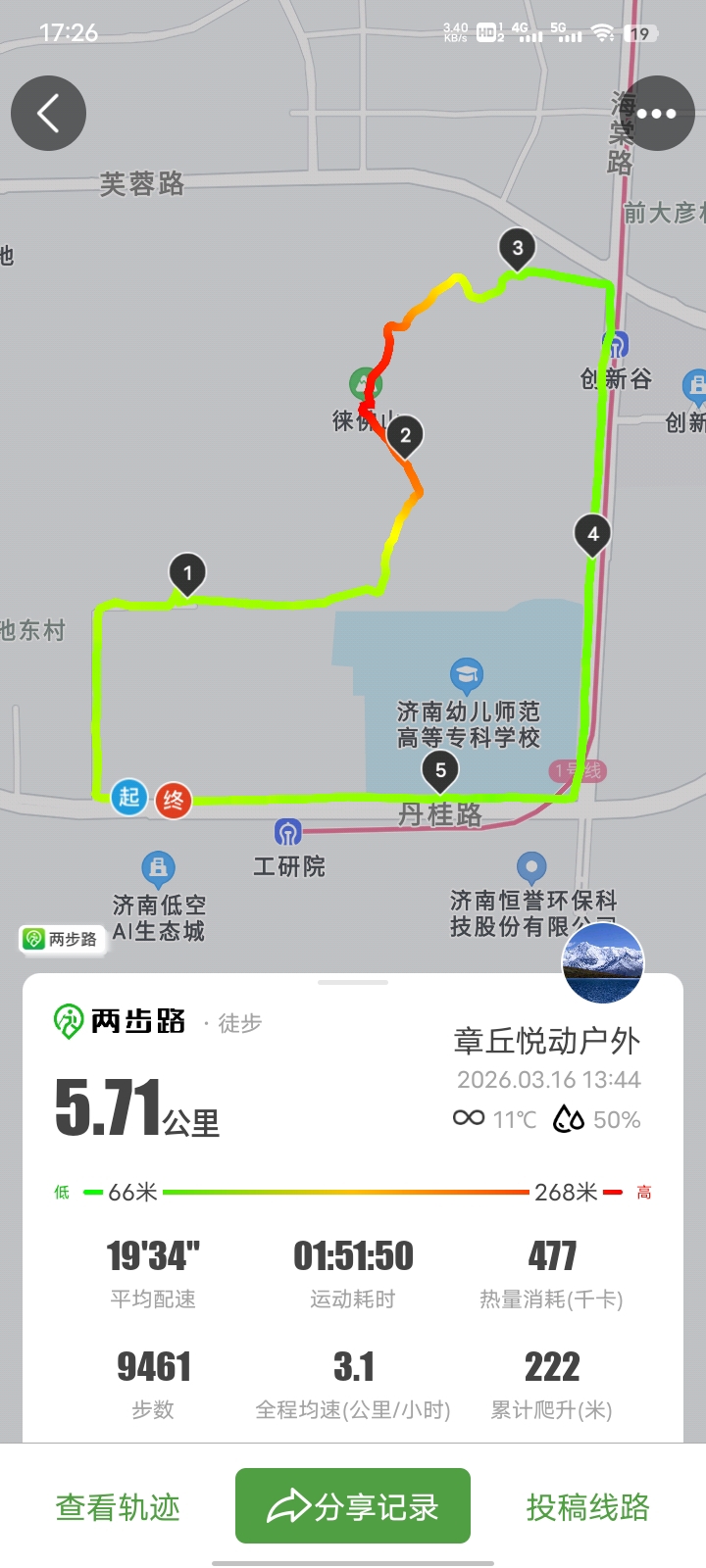Viewport: 706px width, 1568px height.
Task: Open the user's snow mountain avatar
Action: 603,962
